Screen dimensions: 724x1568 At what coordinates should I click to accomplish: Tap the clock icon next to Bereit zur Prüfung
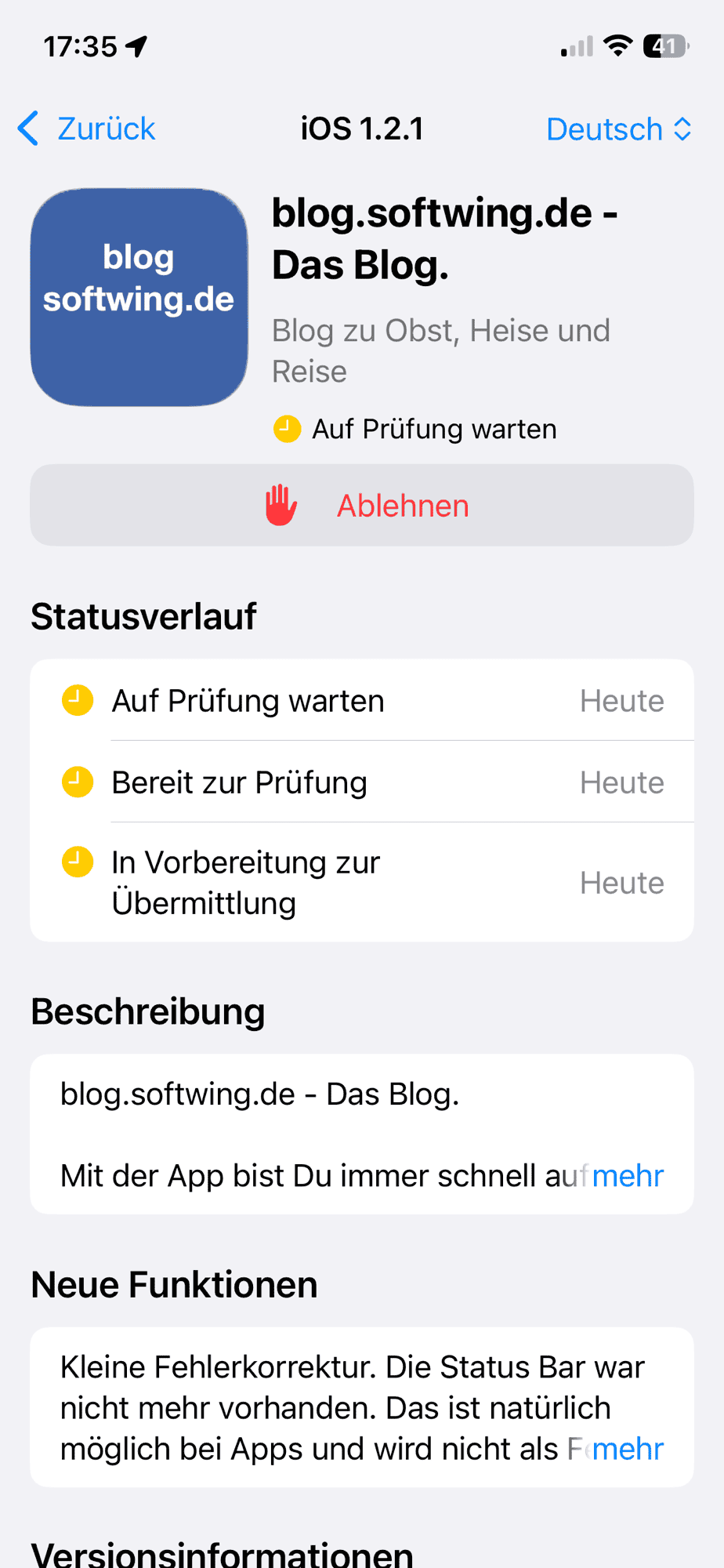pyautogui.click(x=77, y=782)
